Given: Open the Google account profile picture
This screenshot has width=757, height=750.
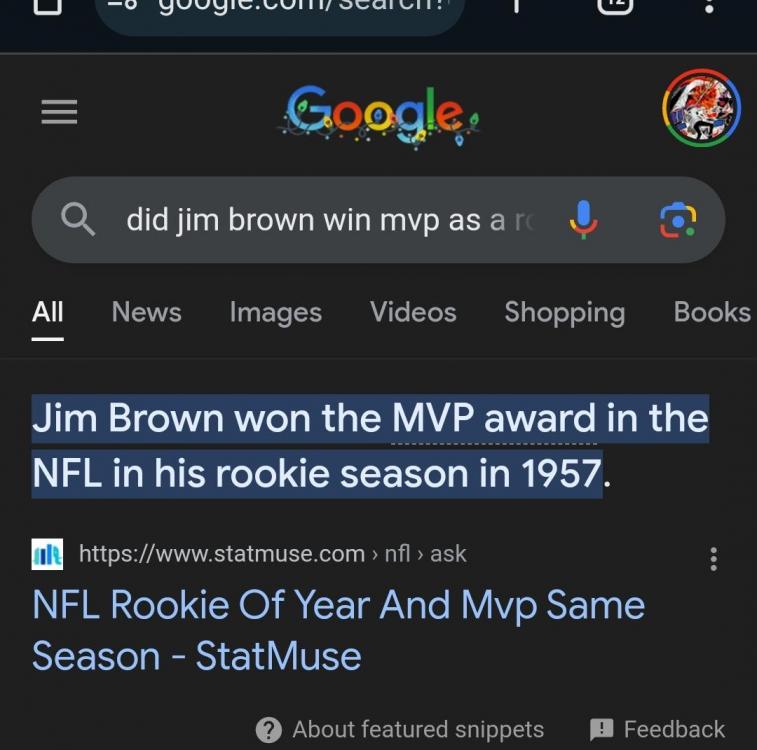Looking at the screenshot, I should point(701,108).
